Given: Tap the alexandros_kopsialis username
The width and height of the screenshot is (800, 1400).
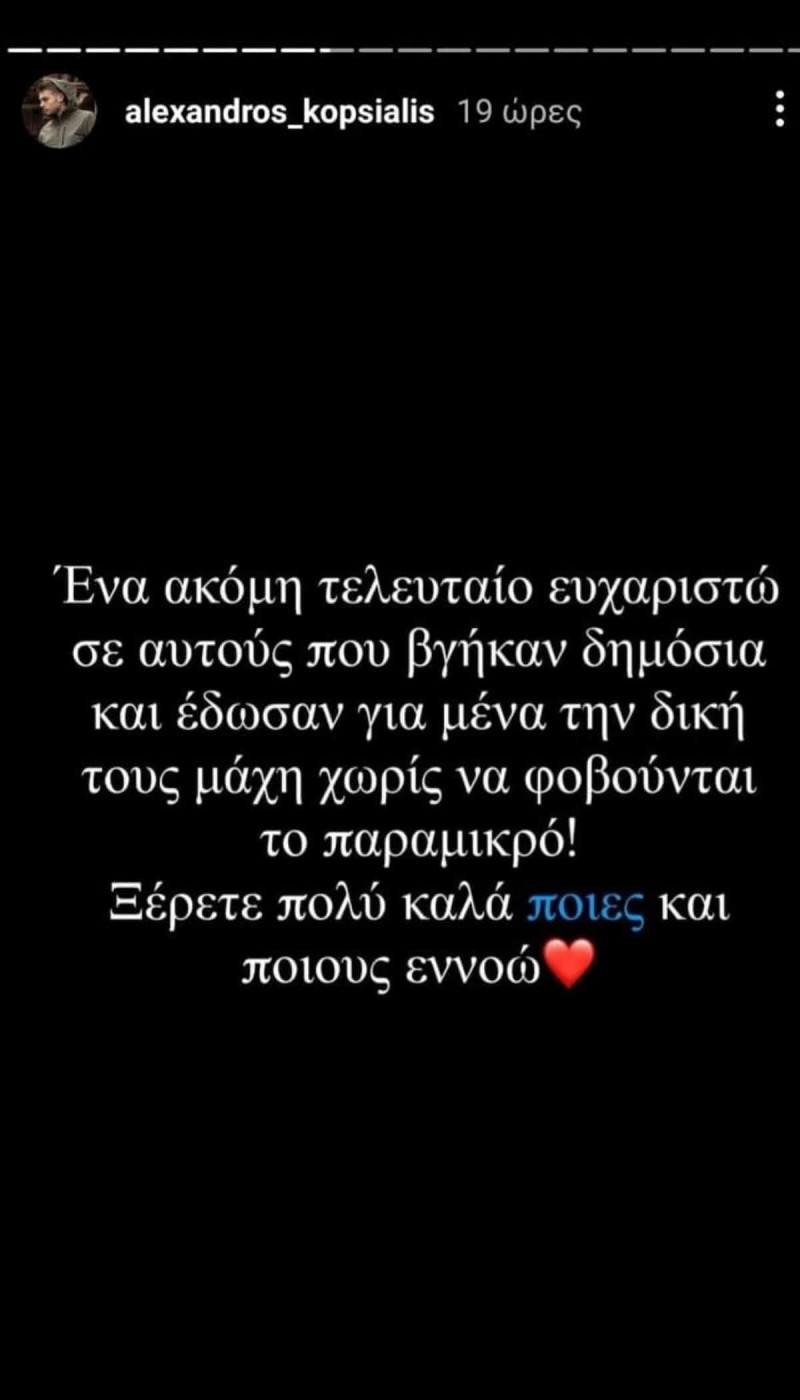Looking at the screenshot, I should click(x=279, y=111).
